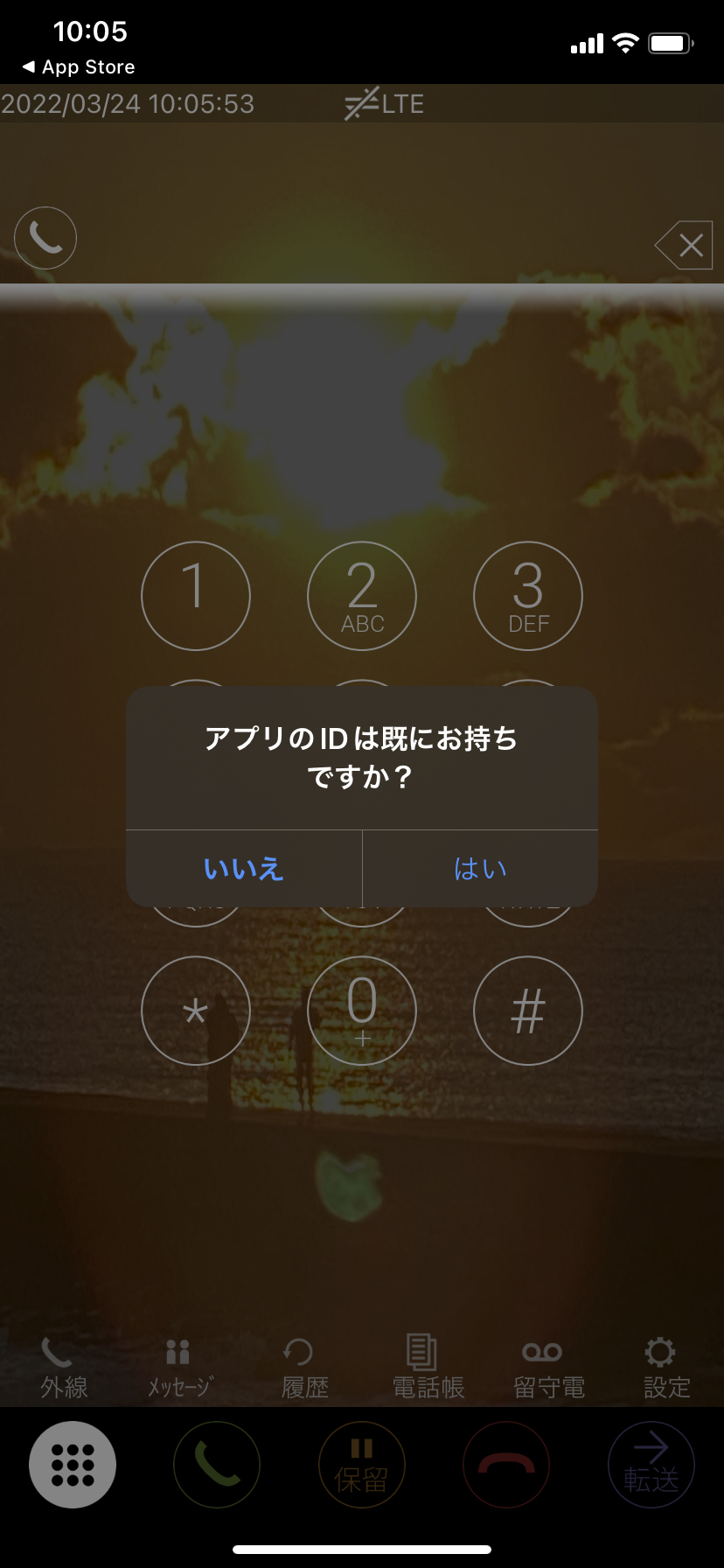The height and width of the screenshot is (1568, 724).
Task: Return to App Store via status bar link
Action: click(79, 67)
